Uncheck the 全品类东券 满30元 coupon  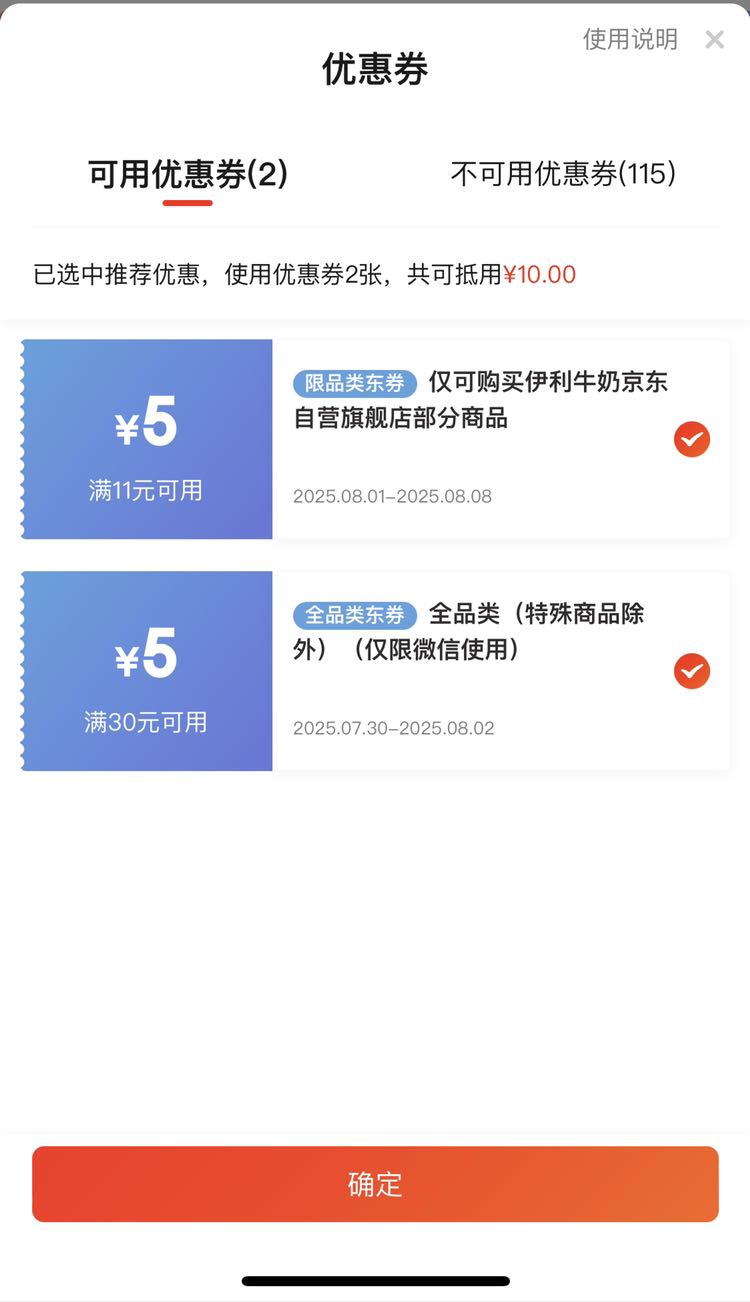[692, 671]
